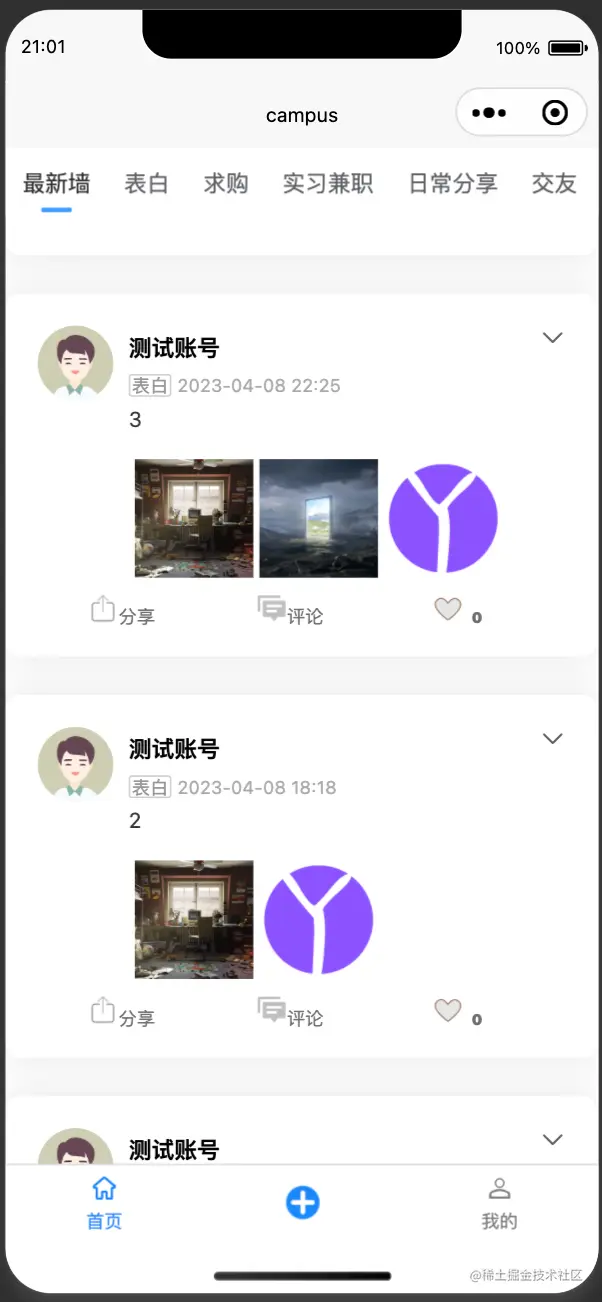Select the 实习兼职 tab
The image size is (602, 1302).
[x=328, y=184]
